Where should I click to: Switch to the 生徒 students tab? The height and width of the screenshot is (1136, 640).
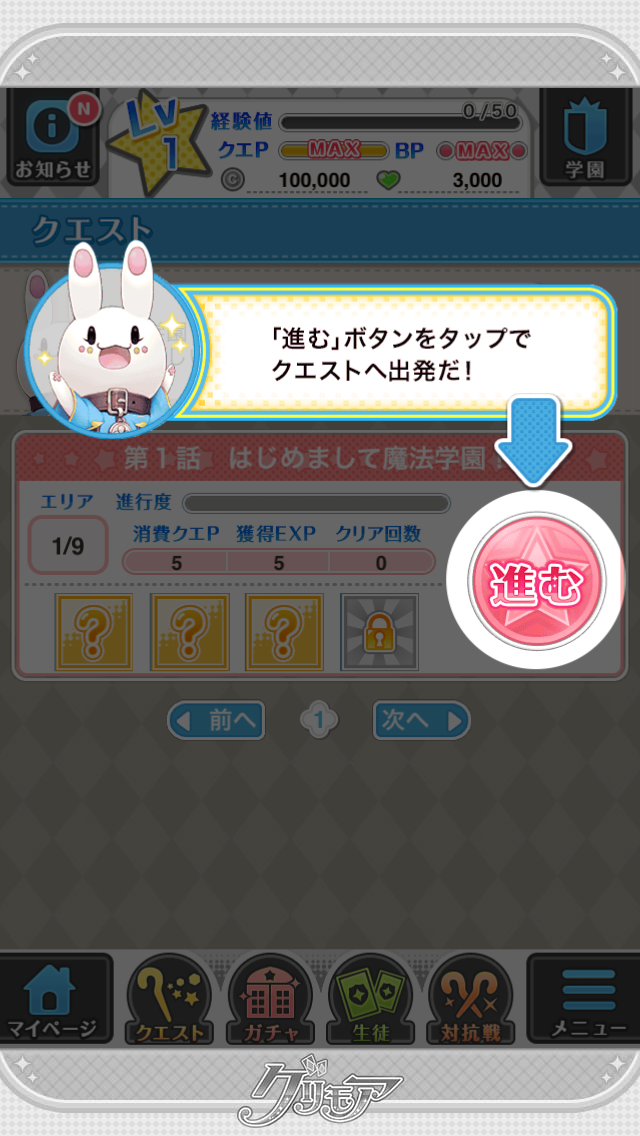tap(369, 998)
